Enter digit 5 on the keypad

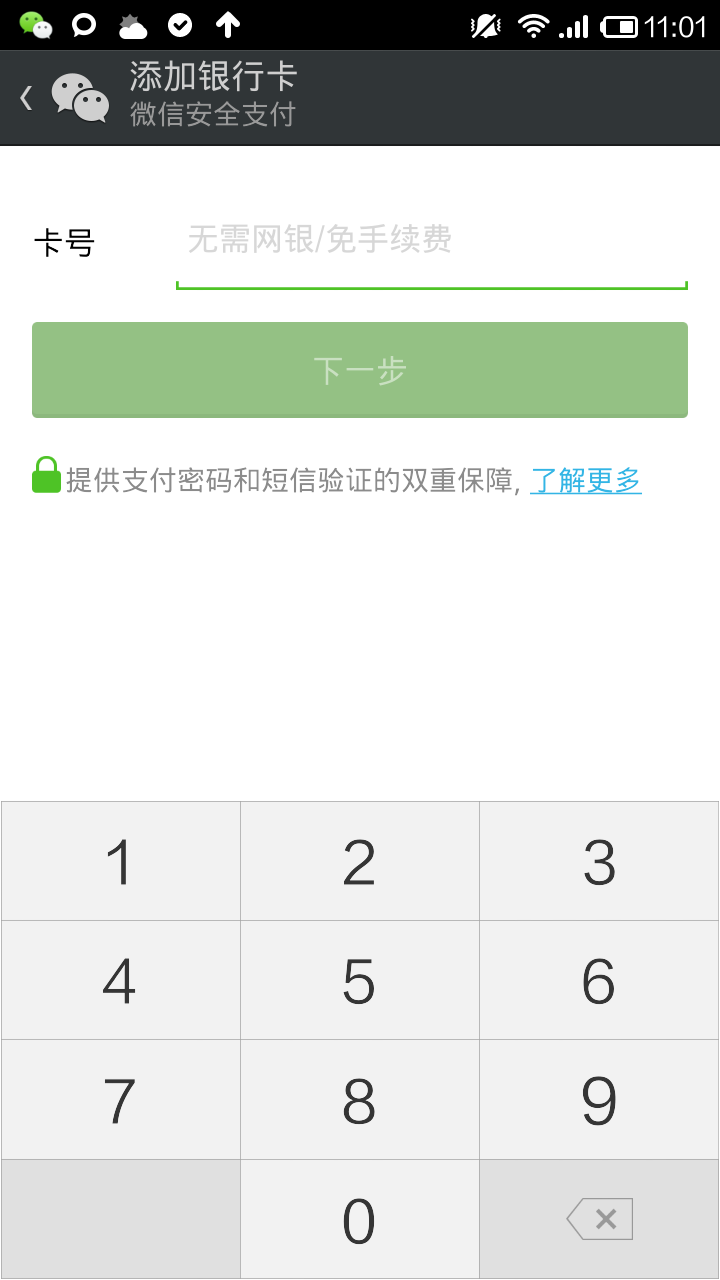(x=360, y=980)
